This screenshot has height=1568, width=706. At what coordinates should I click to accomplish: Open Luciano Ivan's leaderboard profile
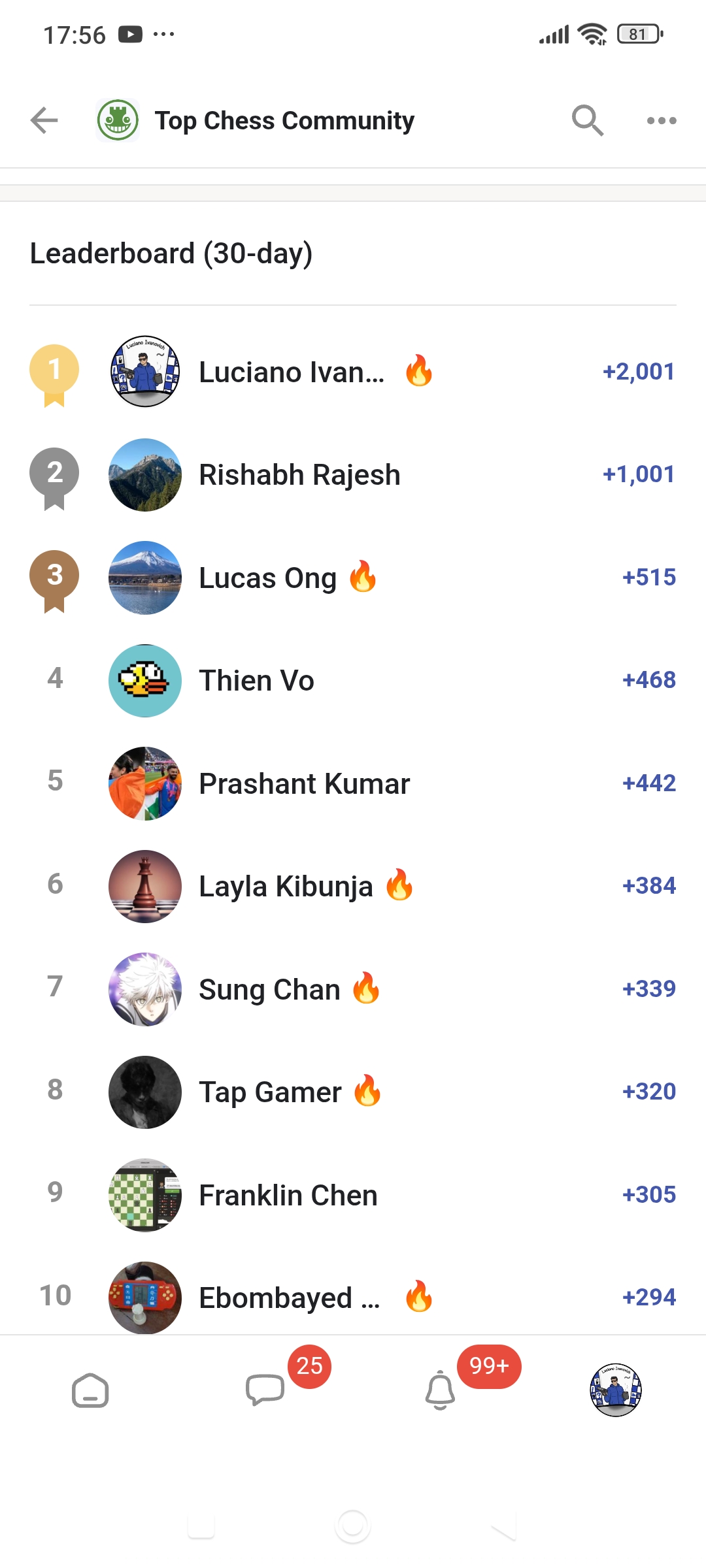coord(292,372)
